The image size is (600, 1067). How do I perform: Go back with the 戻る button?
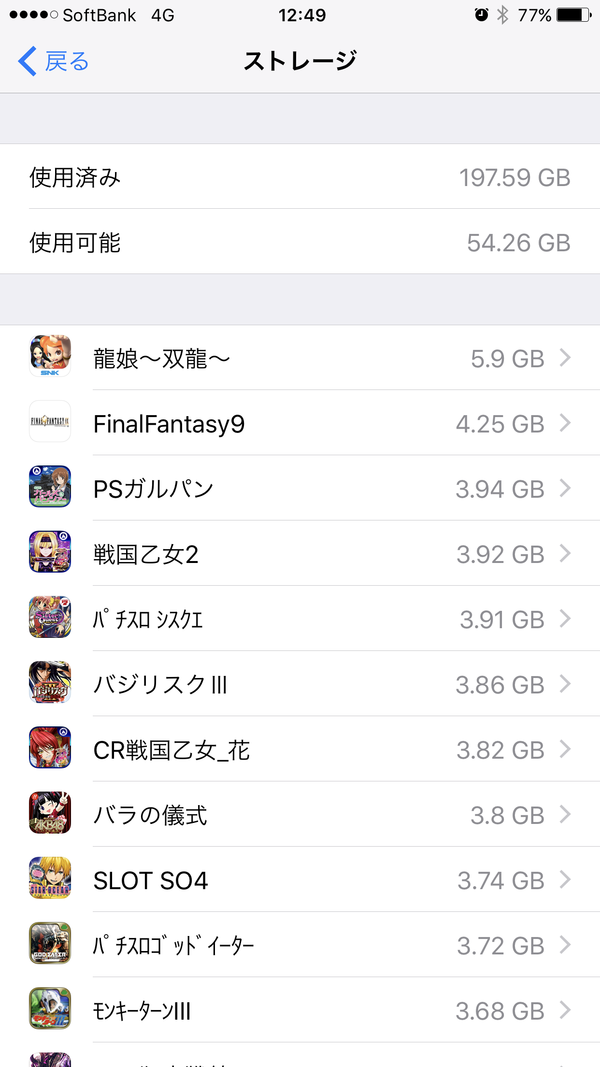[53, 61]
